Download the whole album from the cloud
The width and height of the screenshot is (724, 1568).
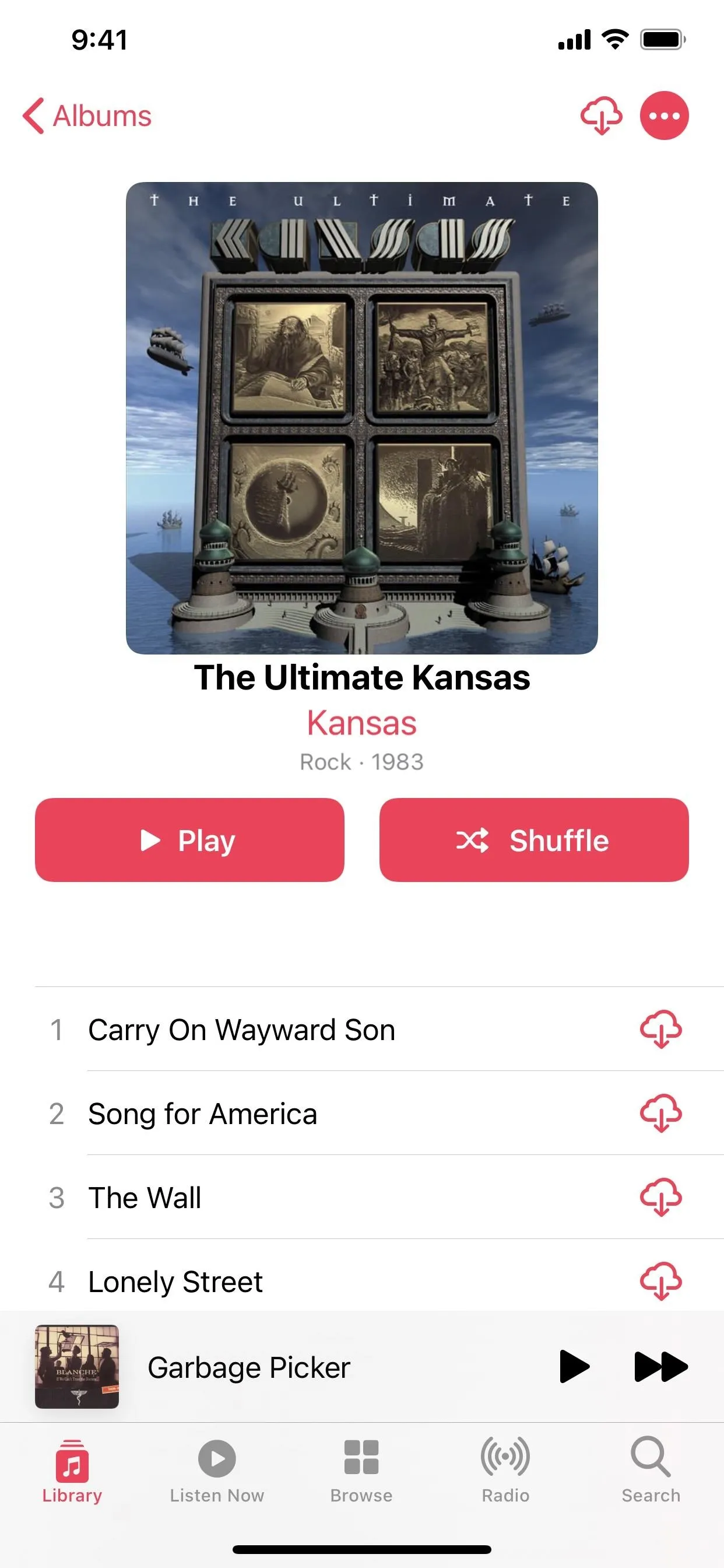point(601,116)
